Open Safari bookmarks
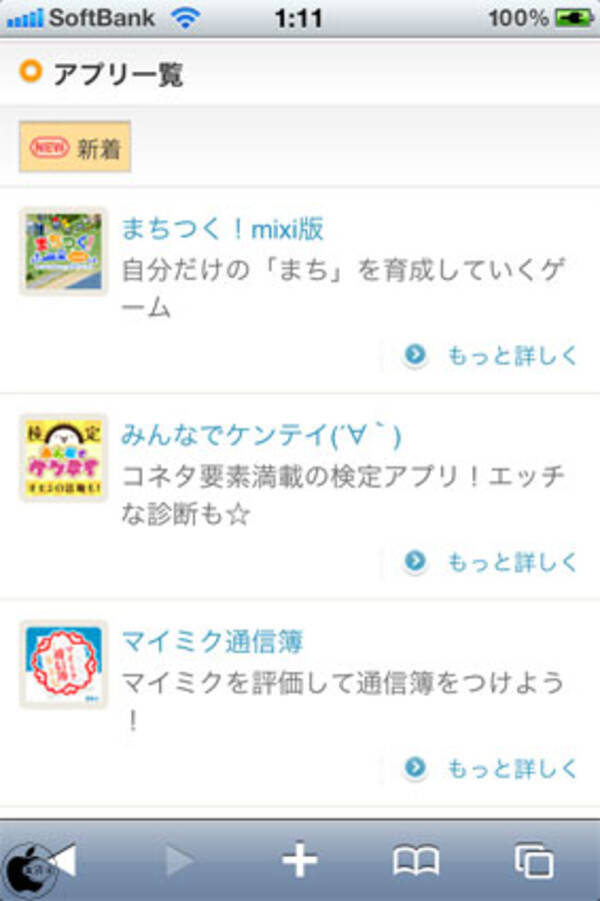Viewport: 600px width, 901px height. point(416,860)
